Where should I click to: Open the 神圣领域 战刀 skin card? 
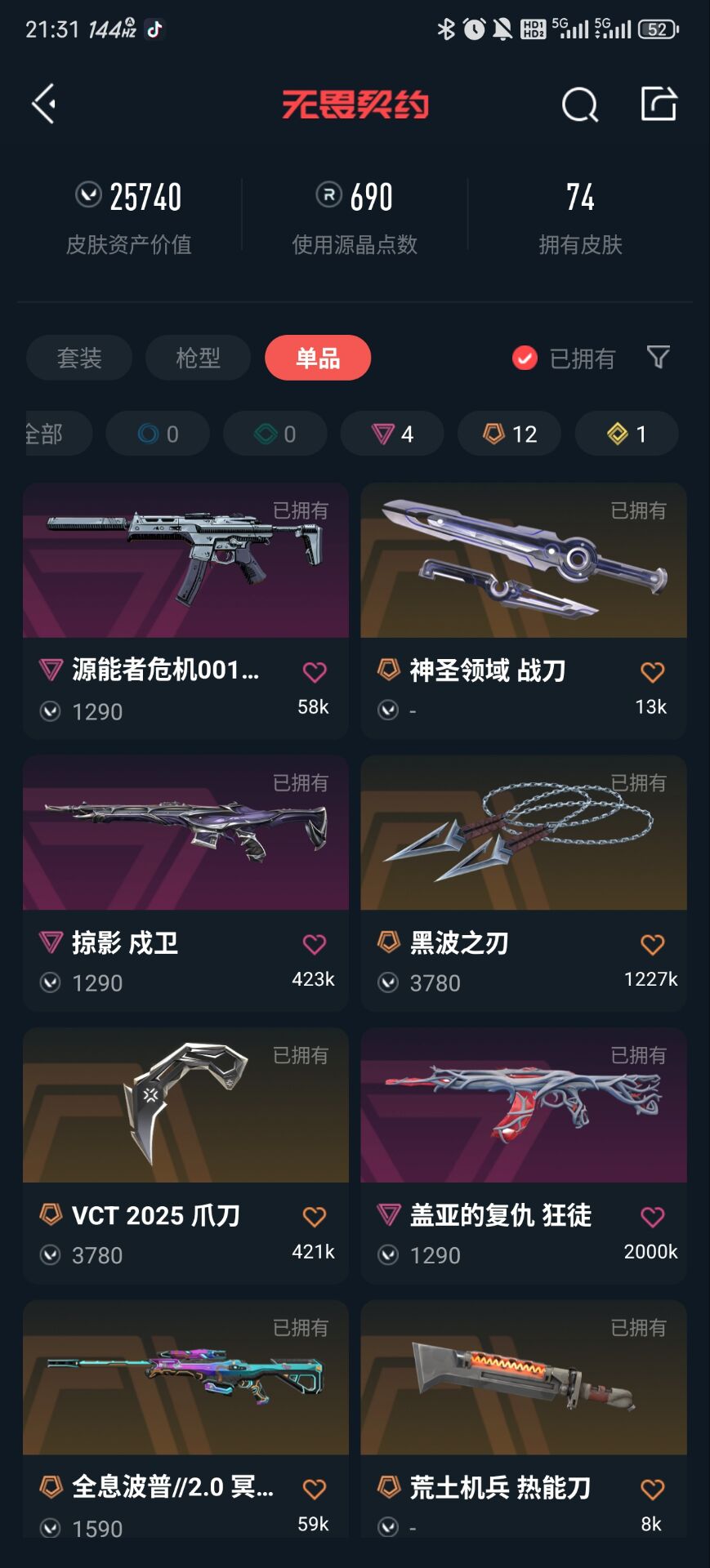click(x=524, y=611)
